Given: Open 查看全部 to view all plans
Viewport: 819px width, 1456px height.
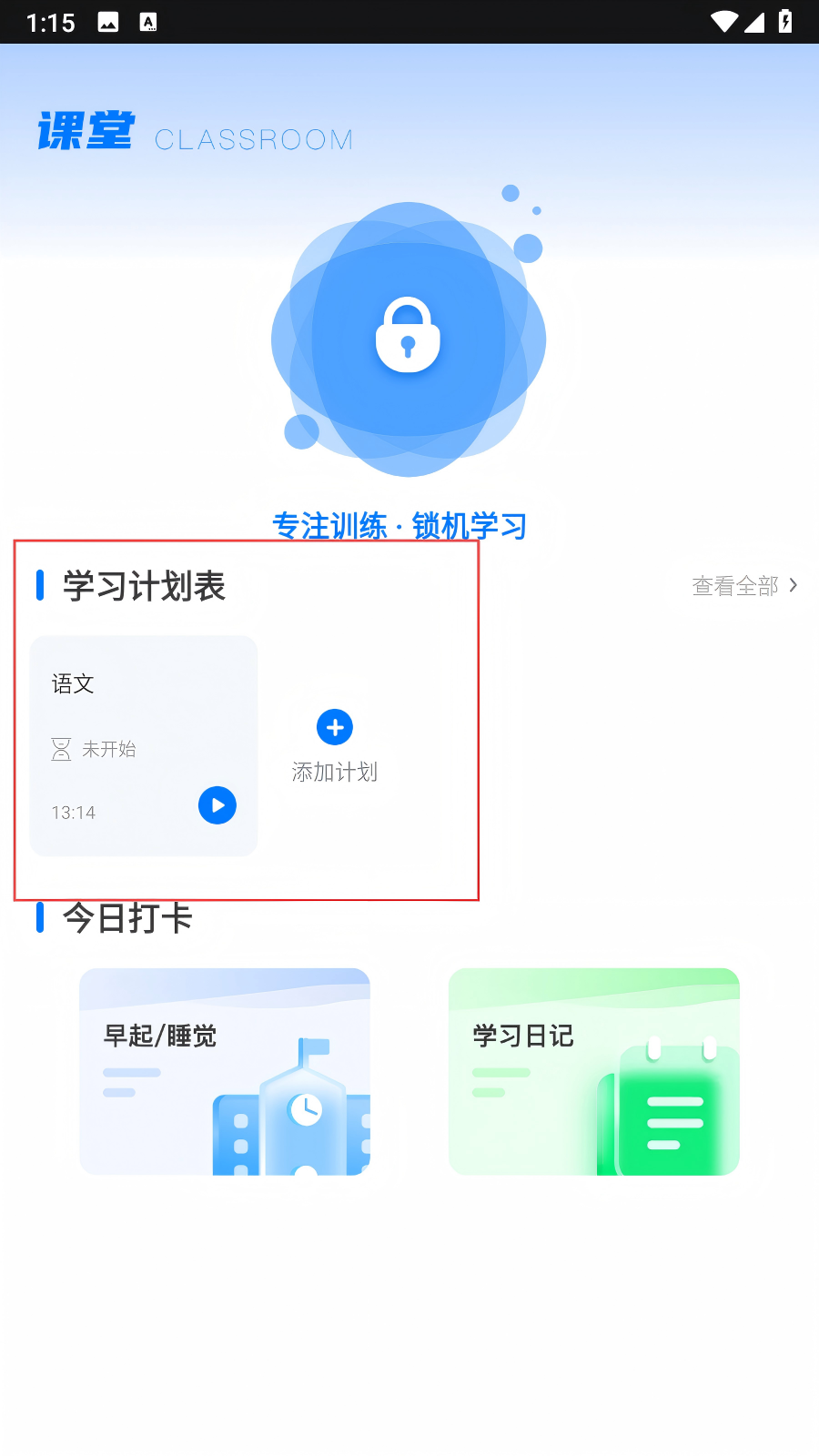Looking at the screenshot, I should (x=744, y=586).
